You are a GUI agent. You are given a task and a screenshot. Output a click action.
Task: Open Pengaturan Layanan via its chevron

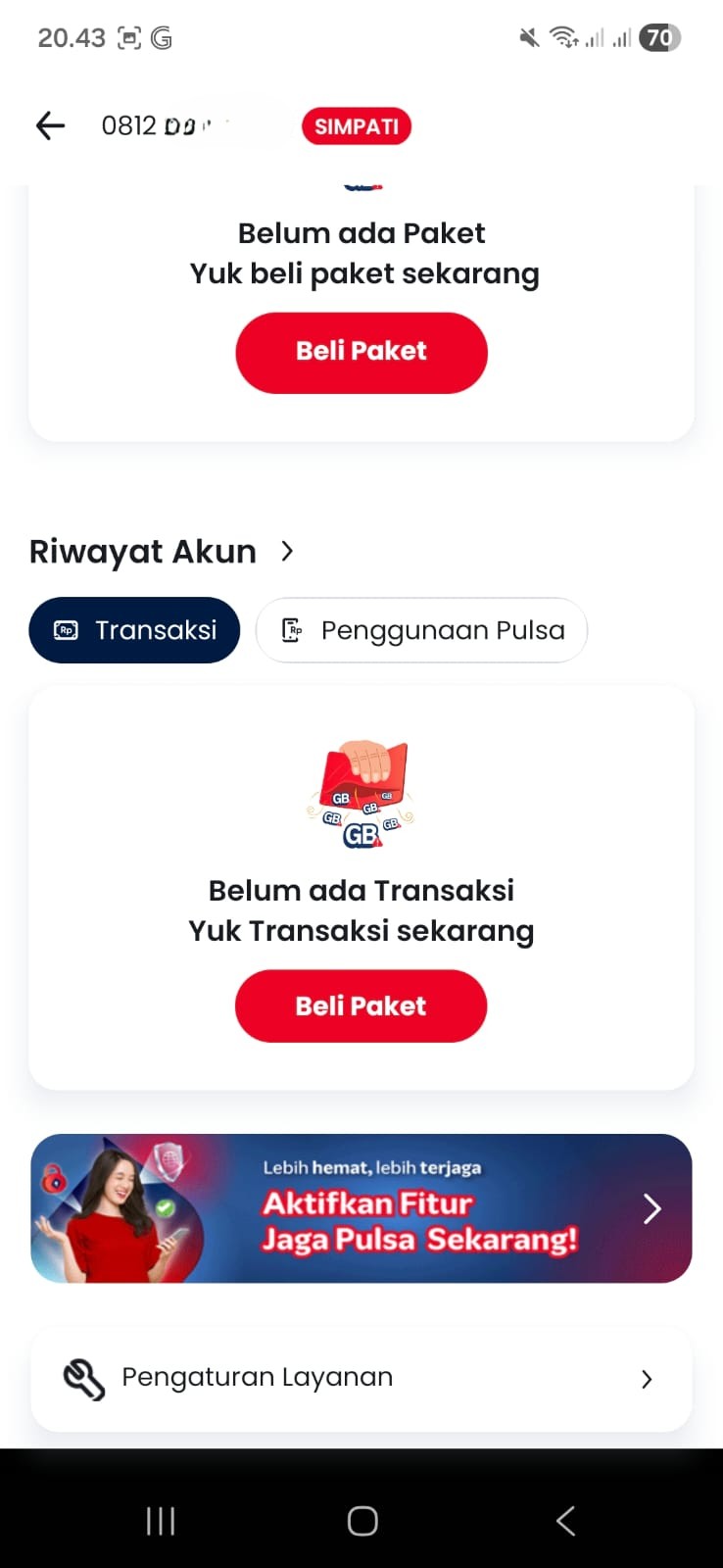click(x=646, y=1378)
